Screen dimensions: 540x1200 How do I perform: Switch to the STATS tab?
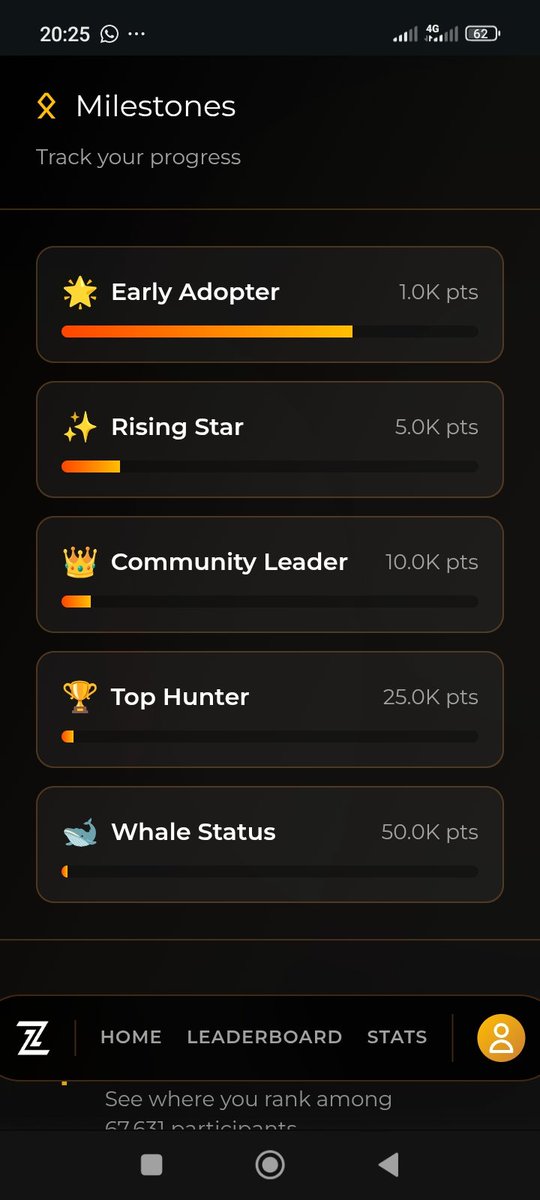[397, 1037]
